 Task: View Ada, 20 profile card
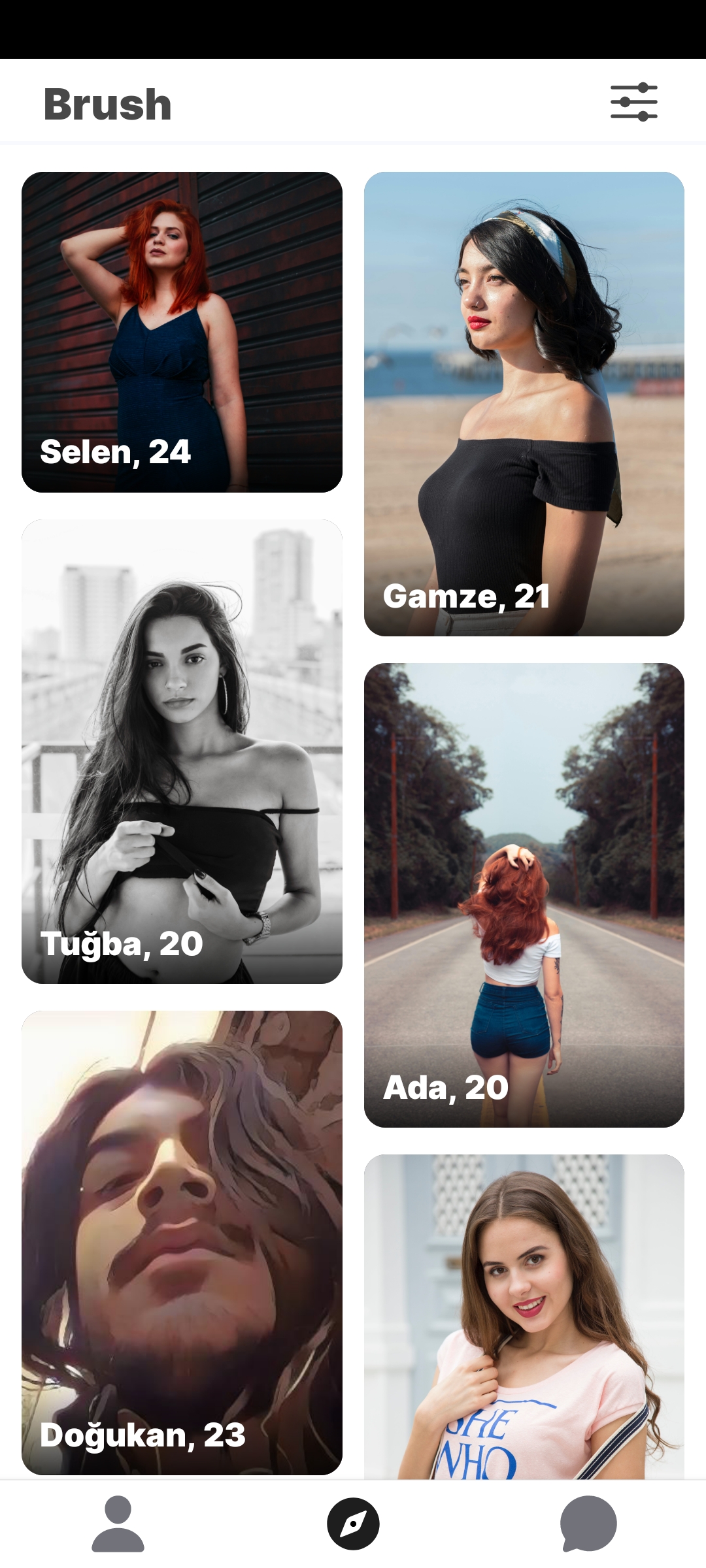click(x=524, y=895)
